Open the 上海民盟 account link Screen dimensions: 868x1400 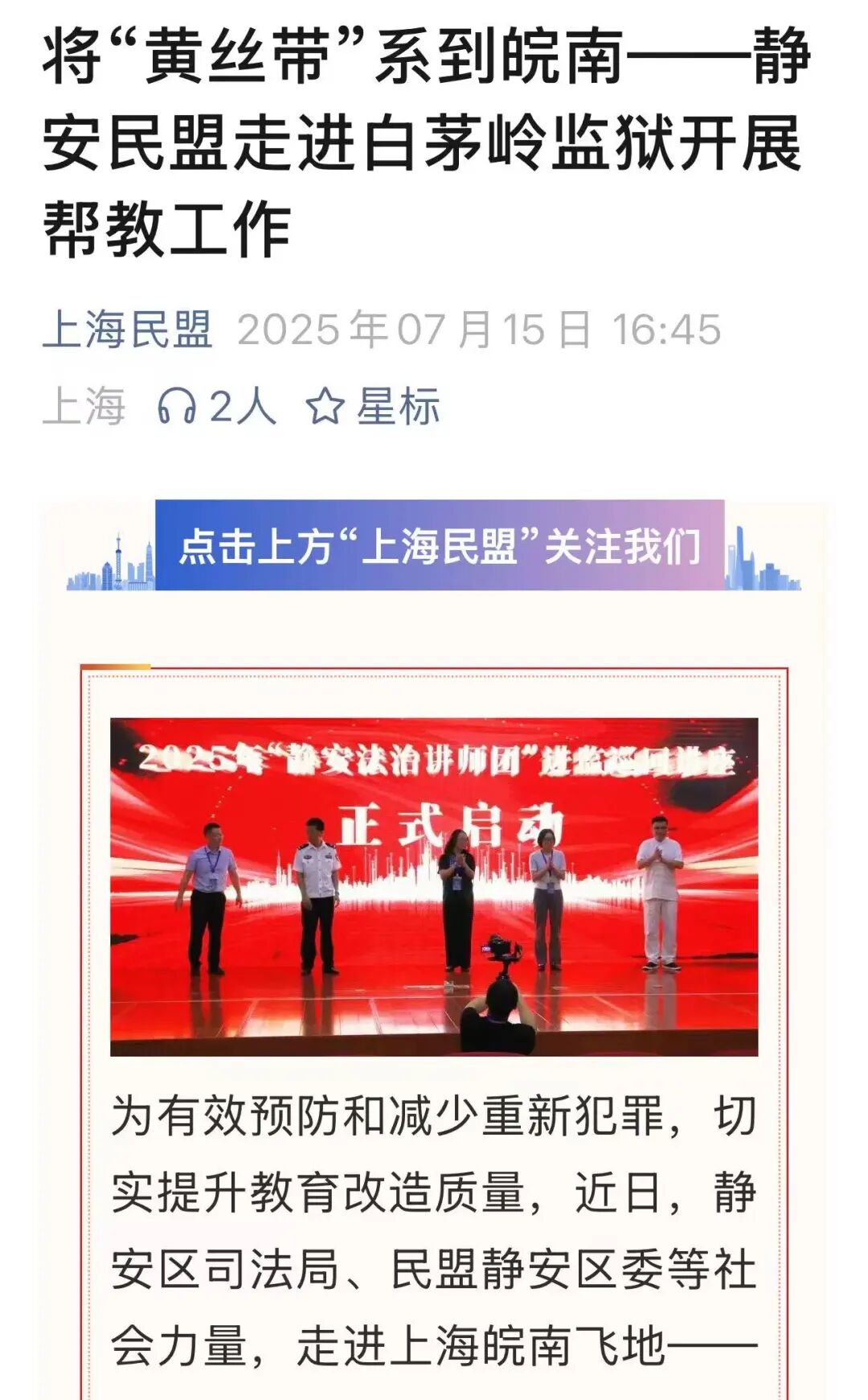pyautogui.click(x=127, y=330)
